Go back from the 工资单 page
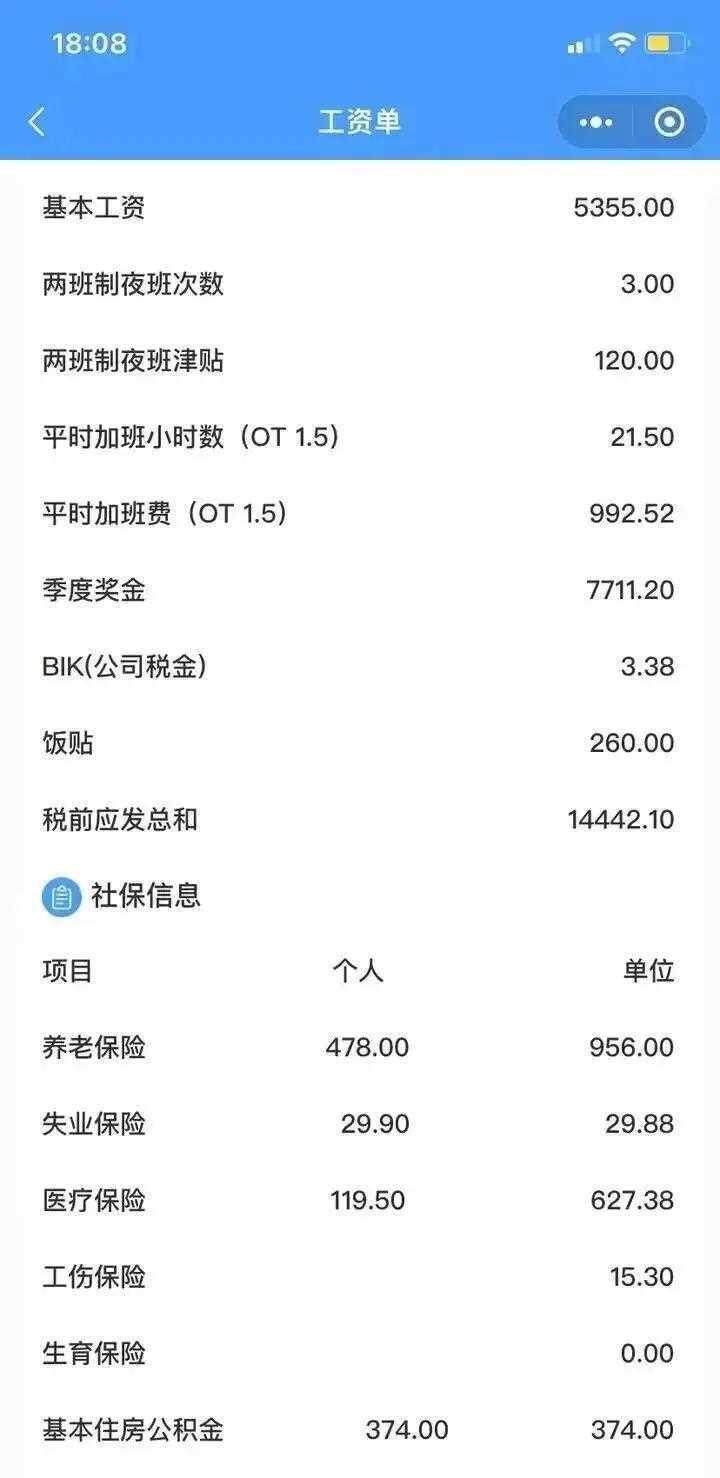720x1478 pixels. coord(37,122)
